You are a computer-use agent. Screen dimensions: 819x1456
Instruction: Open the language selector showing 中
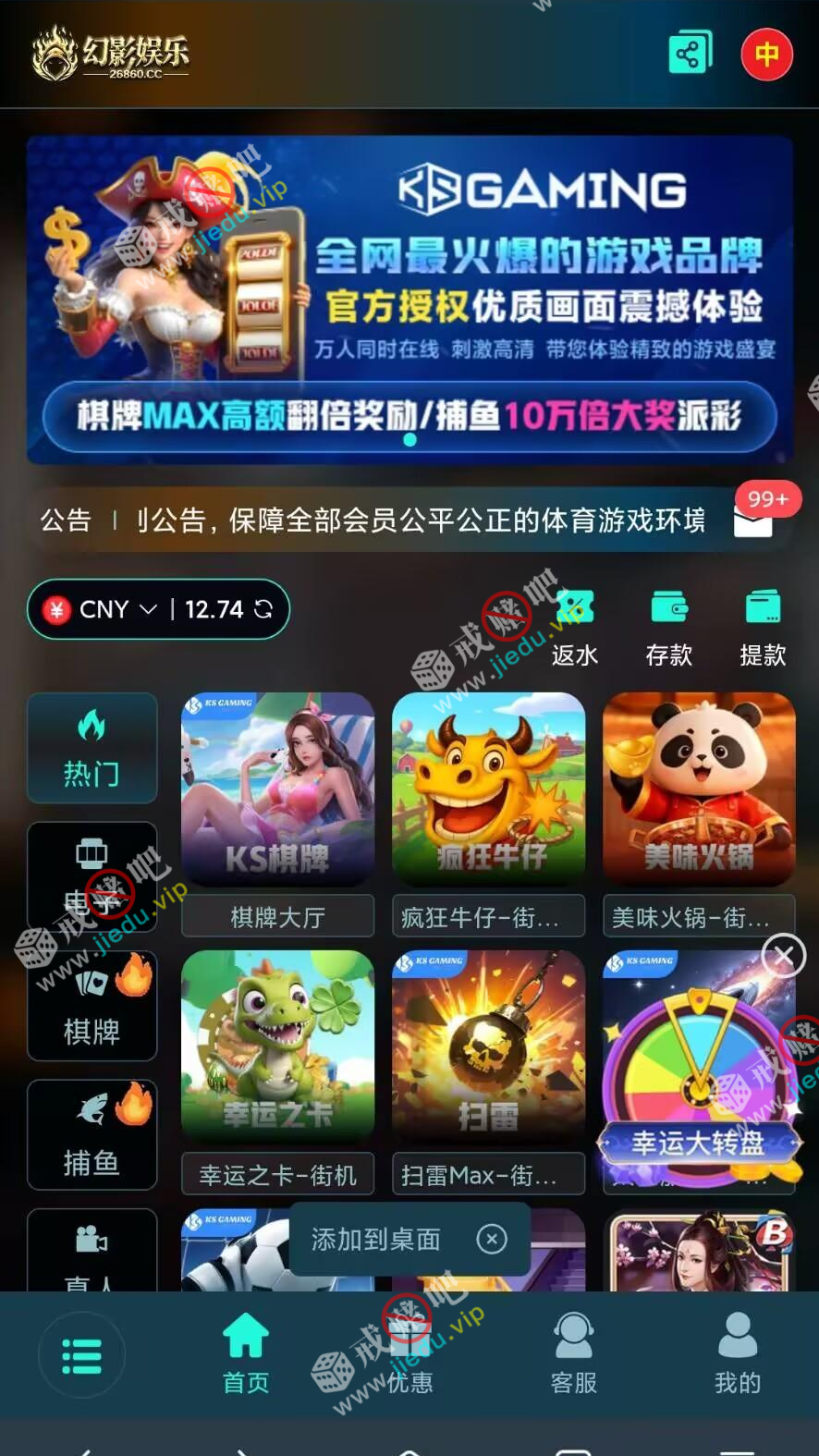pyautogui.click(x=766, y=55)
